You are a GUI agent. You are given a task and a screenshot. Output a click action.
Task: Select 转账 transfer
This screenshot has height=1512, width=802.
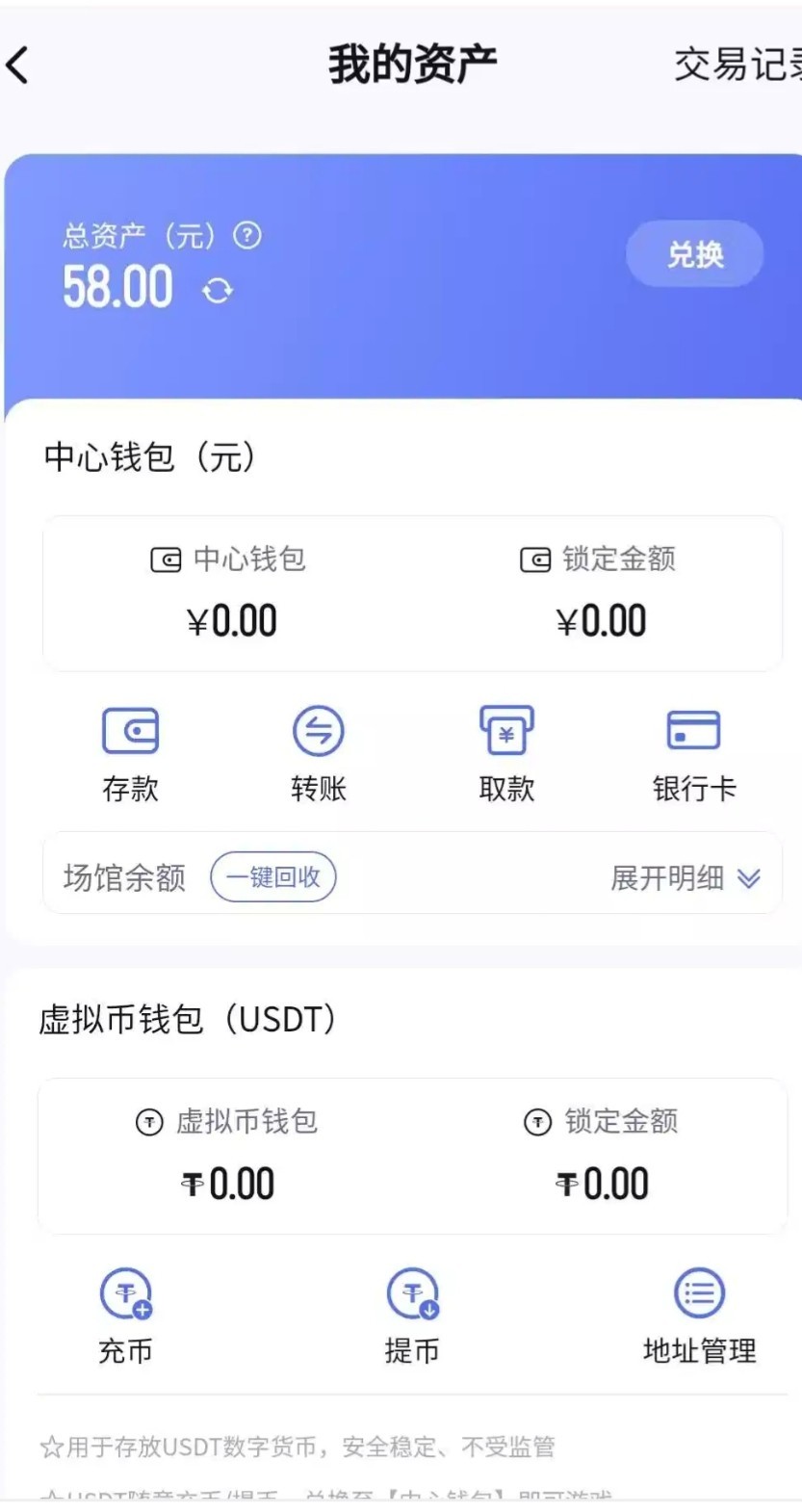(319, 753)
